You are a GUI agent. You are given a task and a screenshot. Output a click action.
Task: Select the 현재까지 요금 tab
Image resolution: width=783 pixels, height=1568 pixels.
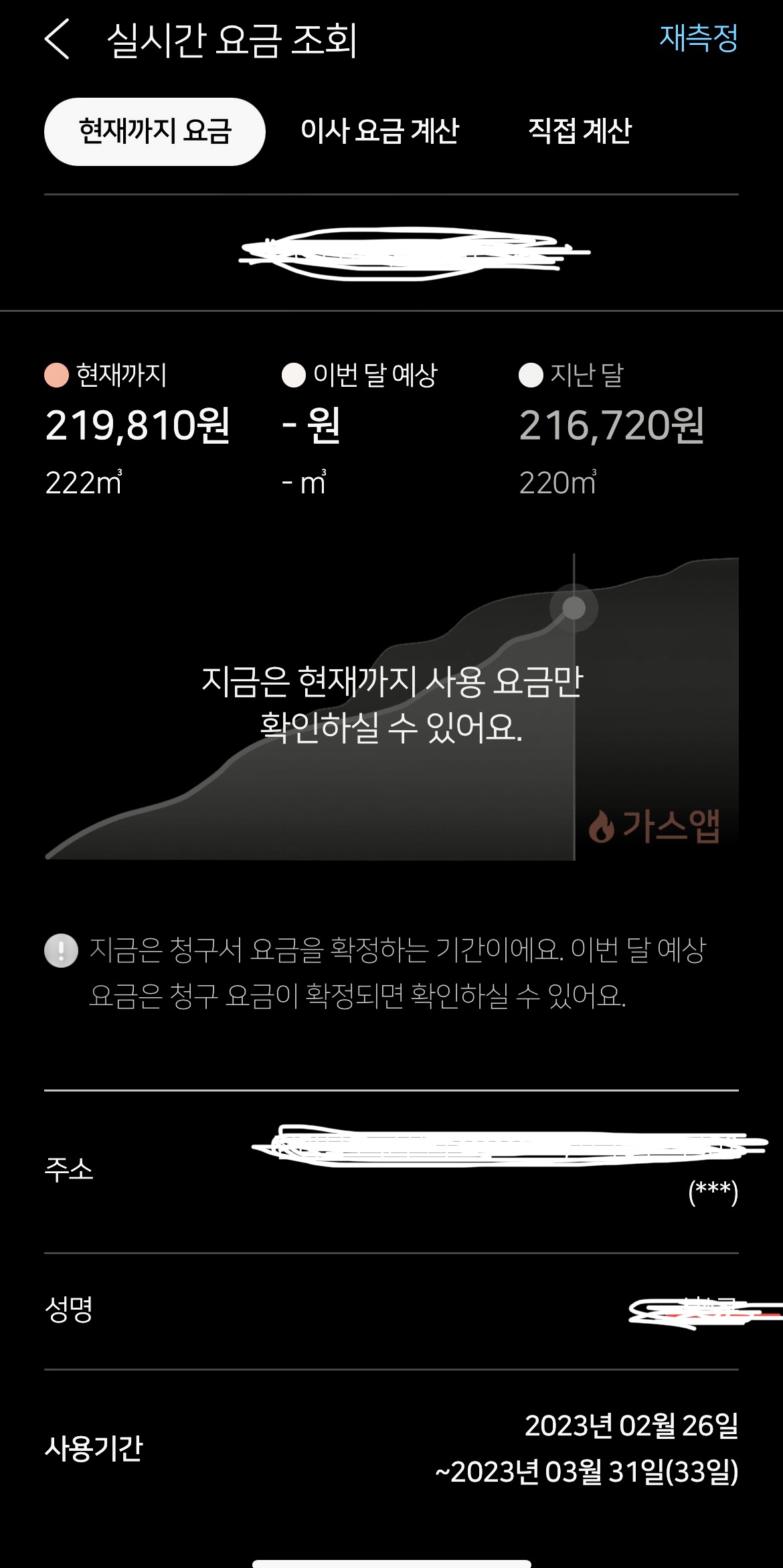155,131
